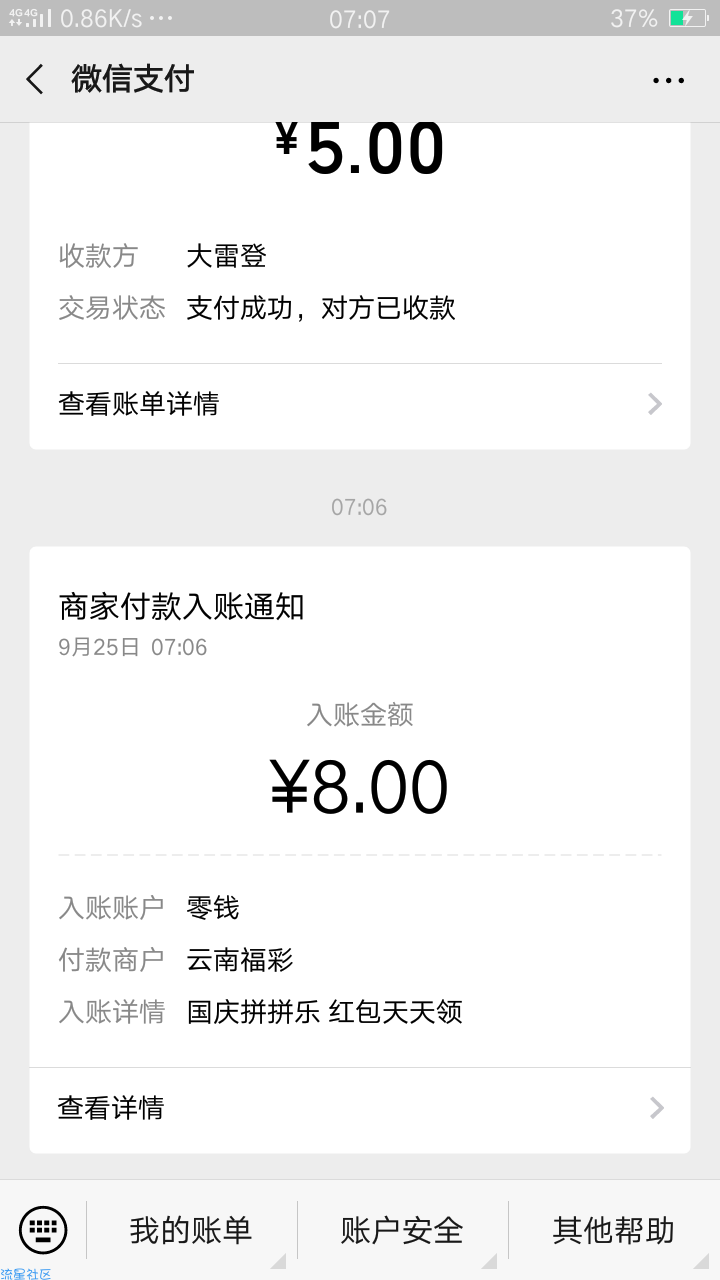Screen dimensions: 720x1280
Task: Open the three-dot overflow menu
Action: tap(668, 81)
